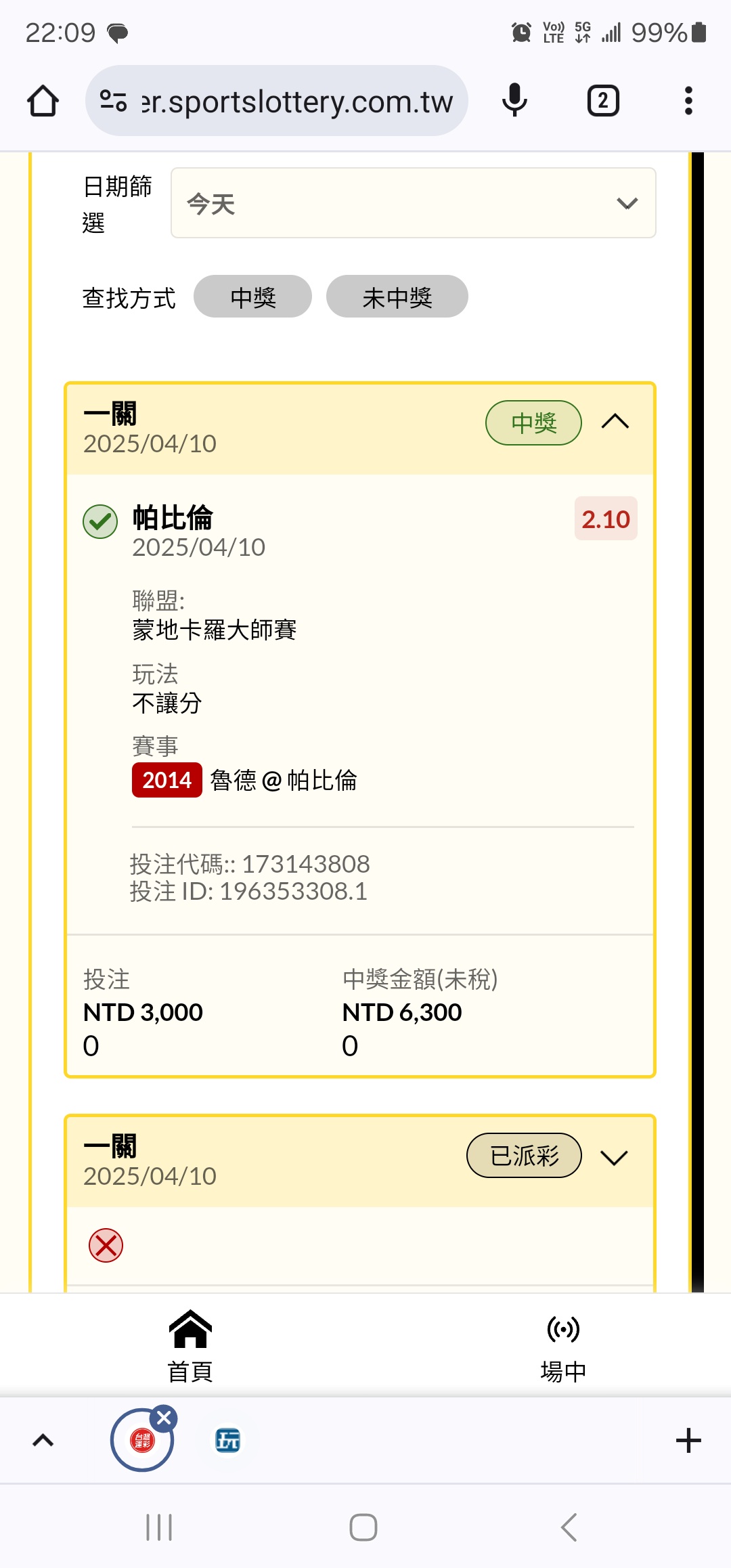Open the tab switcher showing 2 tabs
Image resolution: width=731 pixels, height=1568 pixels.
[x=602, y=101]
